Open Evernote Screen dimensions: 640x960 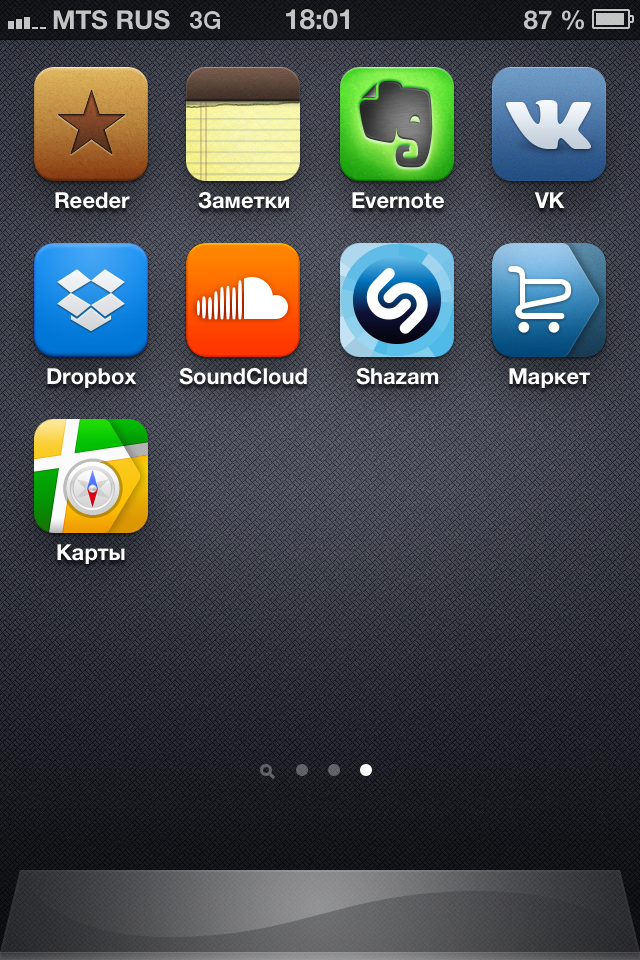[397, 124]
